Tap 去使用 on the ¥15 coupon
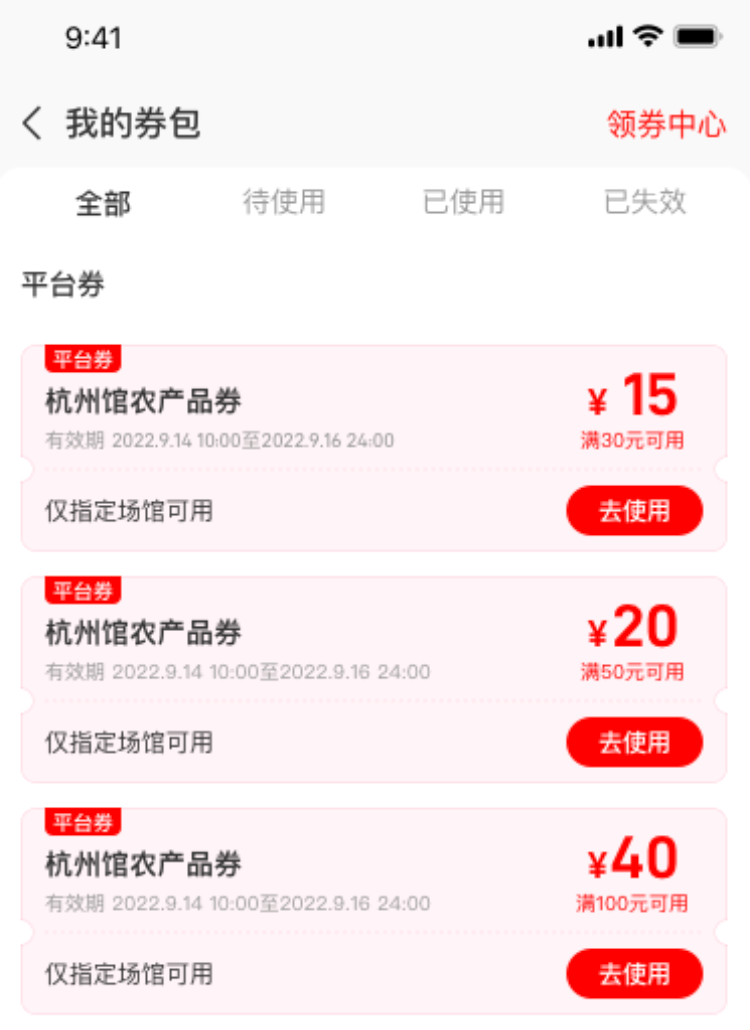 [634, 511]
